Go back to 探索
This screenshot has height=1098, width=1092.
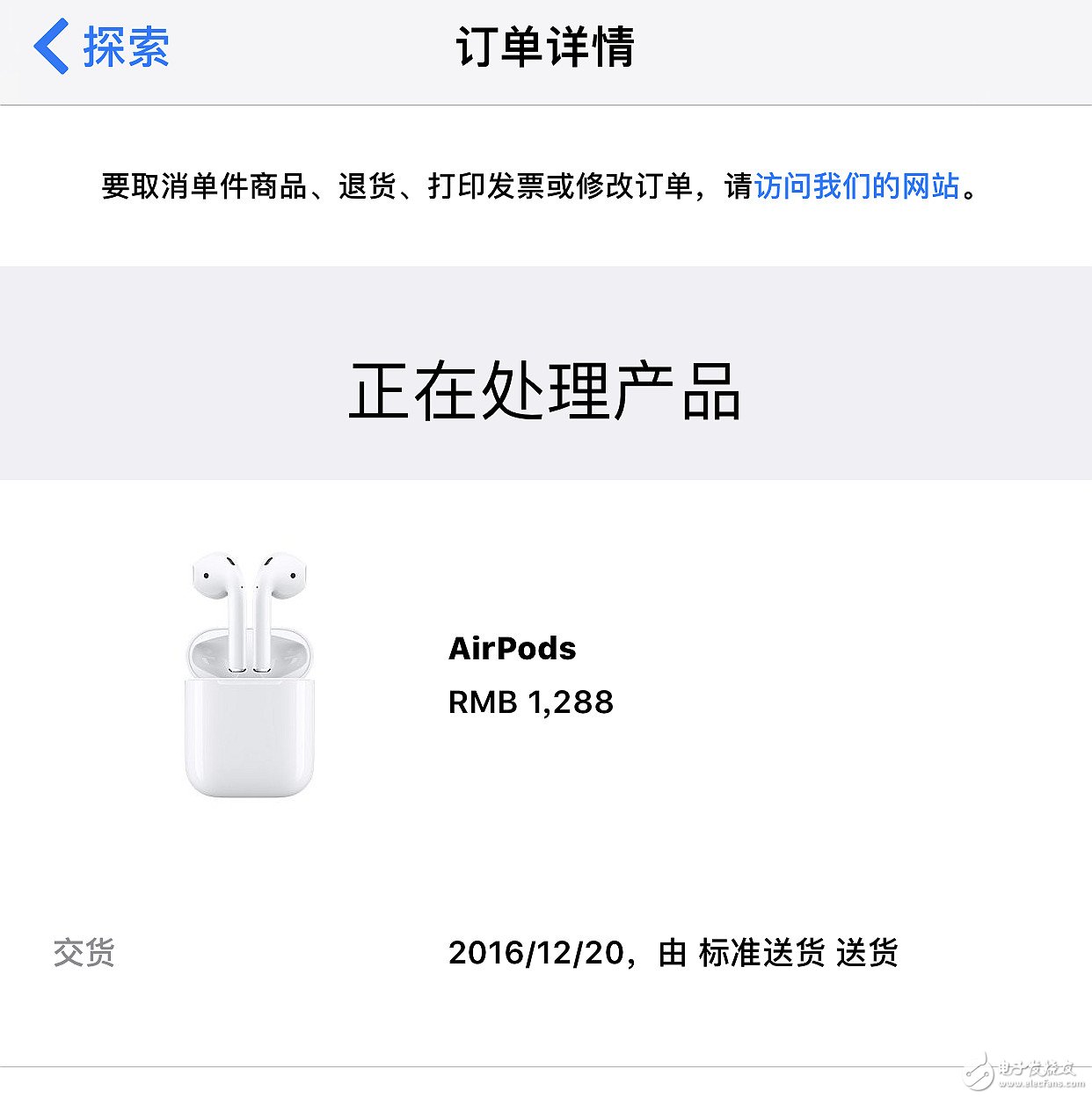click(x=102, y=47)
